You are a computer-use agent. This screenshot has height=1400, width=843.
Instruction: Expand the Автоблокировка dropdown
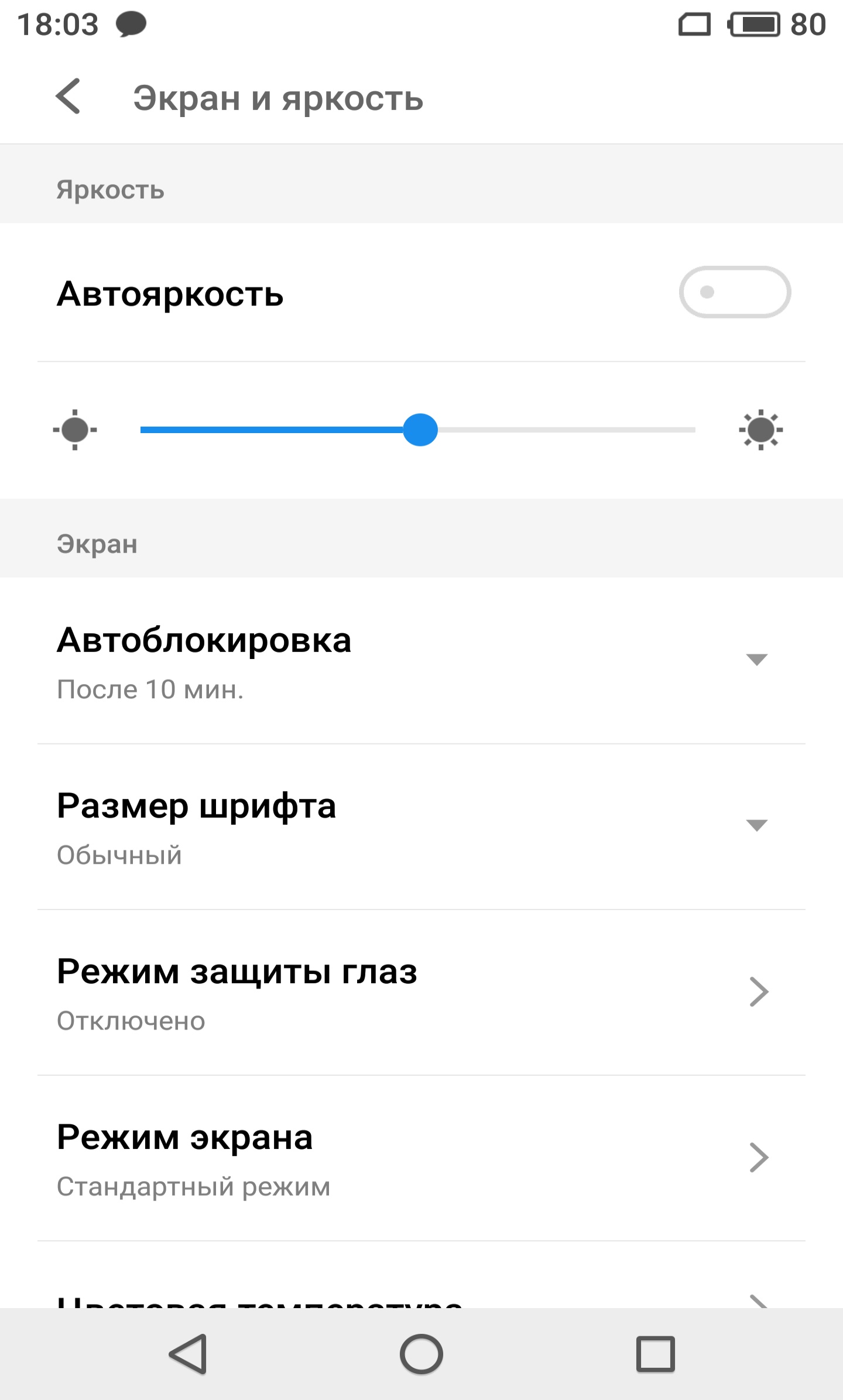pyautogui.click(x=756, y=660)
